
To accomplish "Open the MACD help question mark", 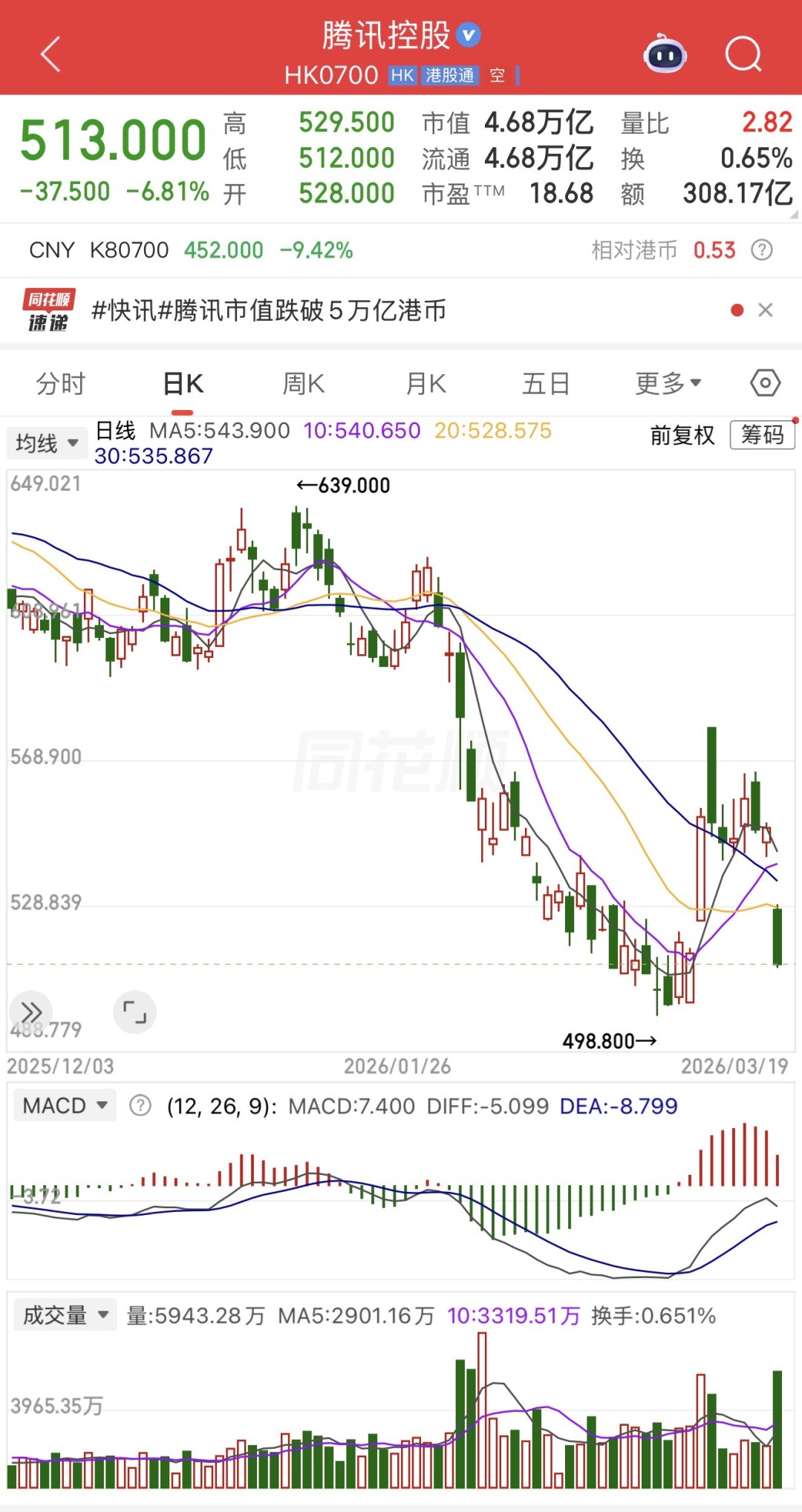I will [x=140, y=1106].
